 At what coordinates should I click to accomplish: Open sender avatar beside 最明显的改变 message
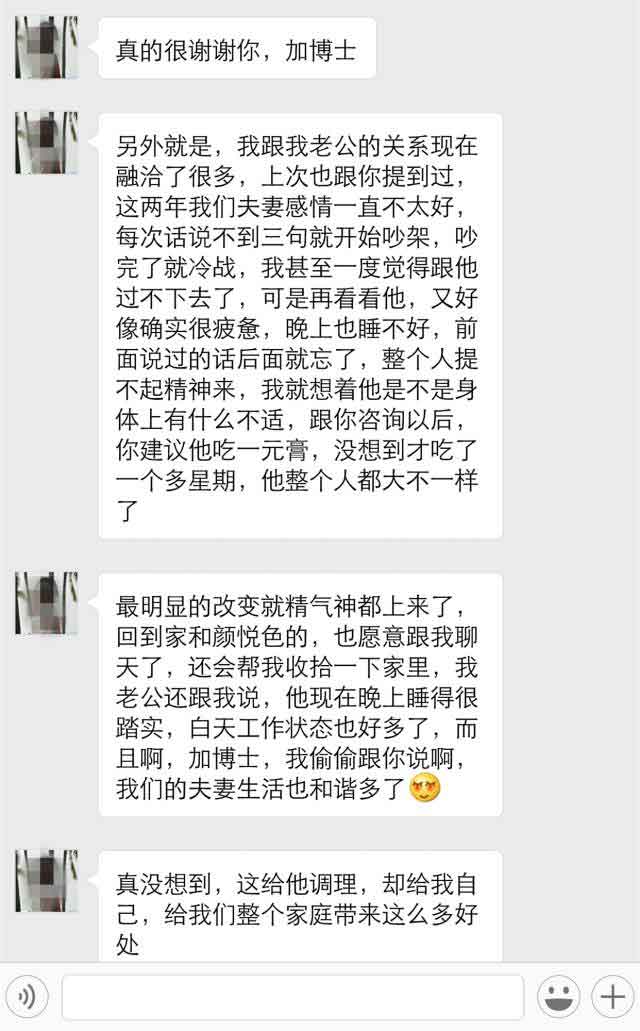(x=46, y=603)
